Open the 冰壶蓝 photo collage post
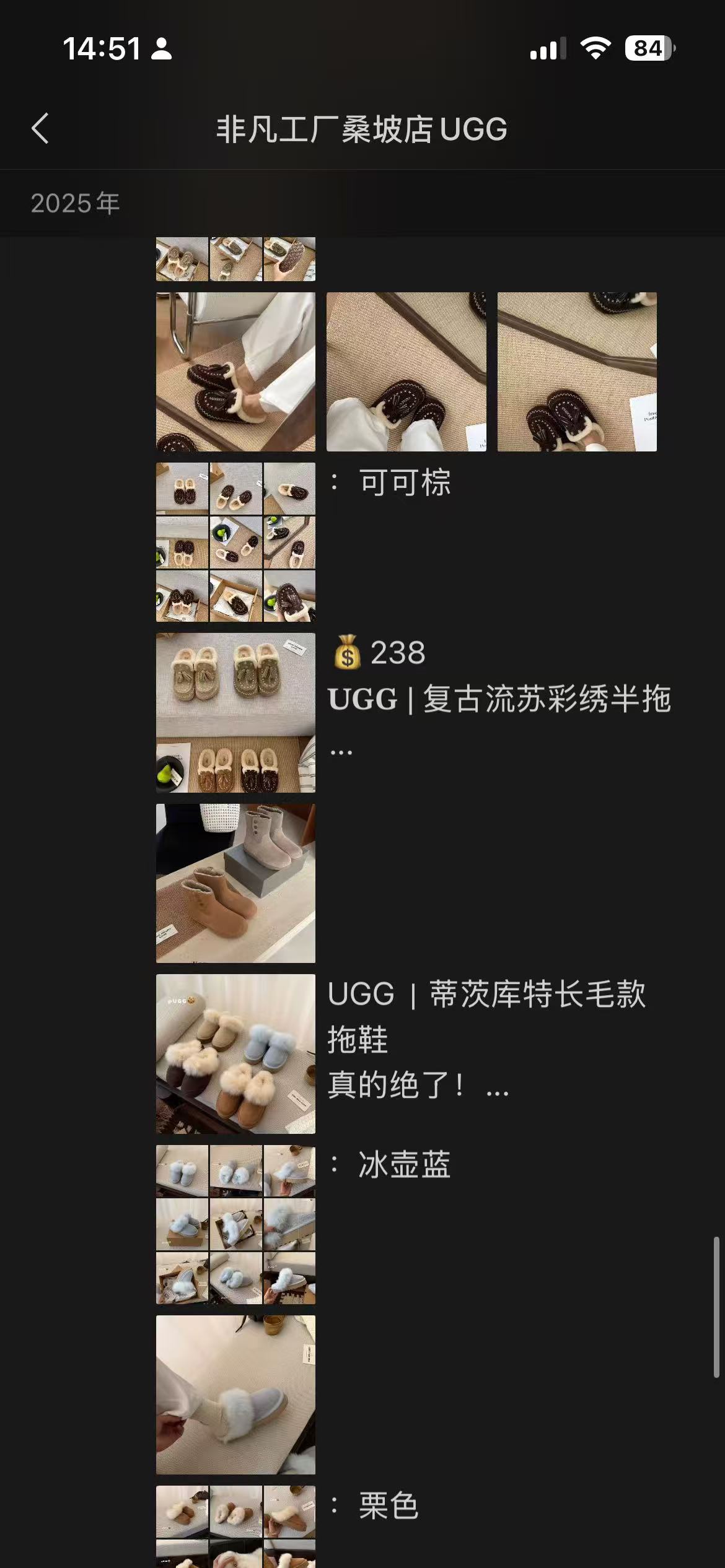Image resolution: width=725 pixels, height=1568 pixels. 235,1224
